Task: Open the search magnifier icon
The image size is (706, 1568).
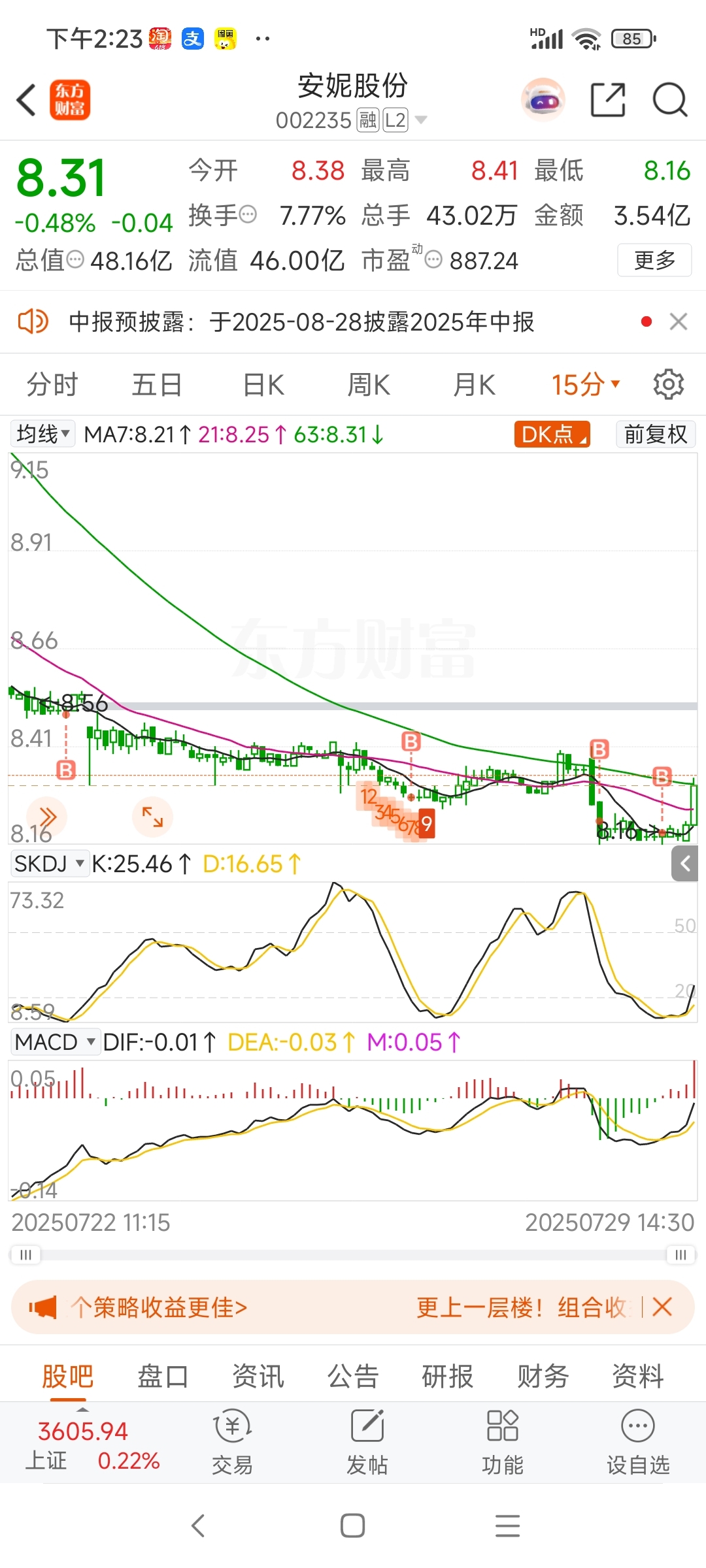Action: click(x=670, y=100)
